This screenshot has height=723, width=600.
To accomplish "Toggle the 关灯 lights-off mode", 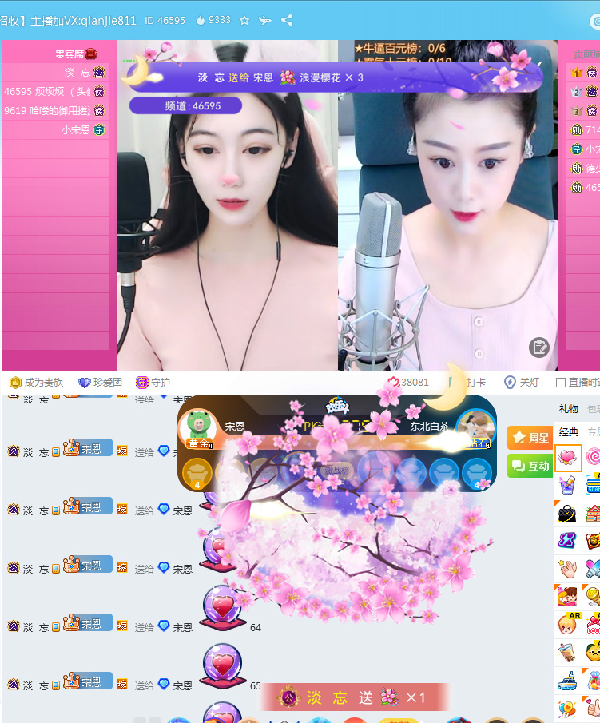I will click(522, 382).
